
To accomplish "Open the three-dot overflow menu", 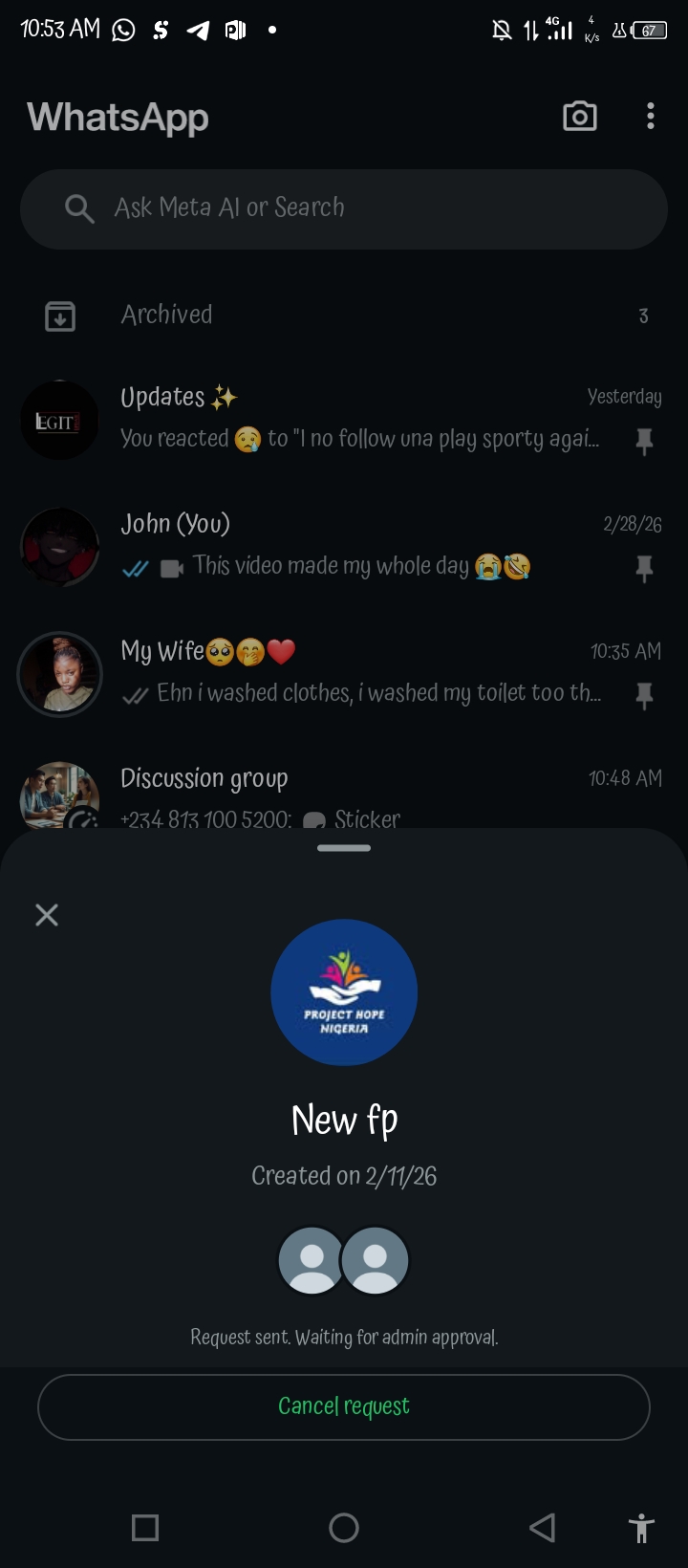I will point(651,117).
